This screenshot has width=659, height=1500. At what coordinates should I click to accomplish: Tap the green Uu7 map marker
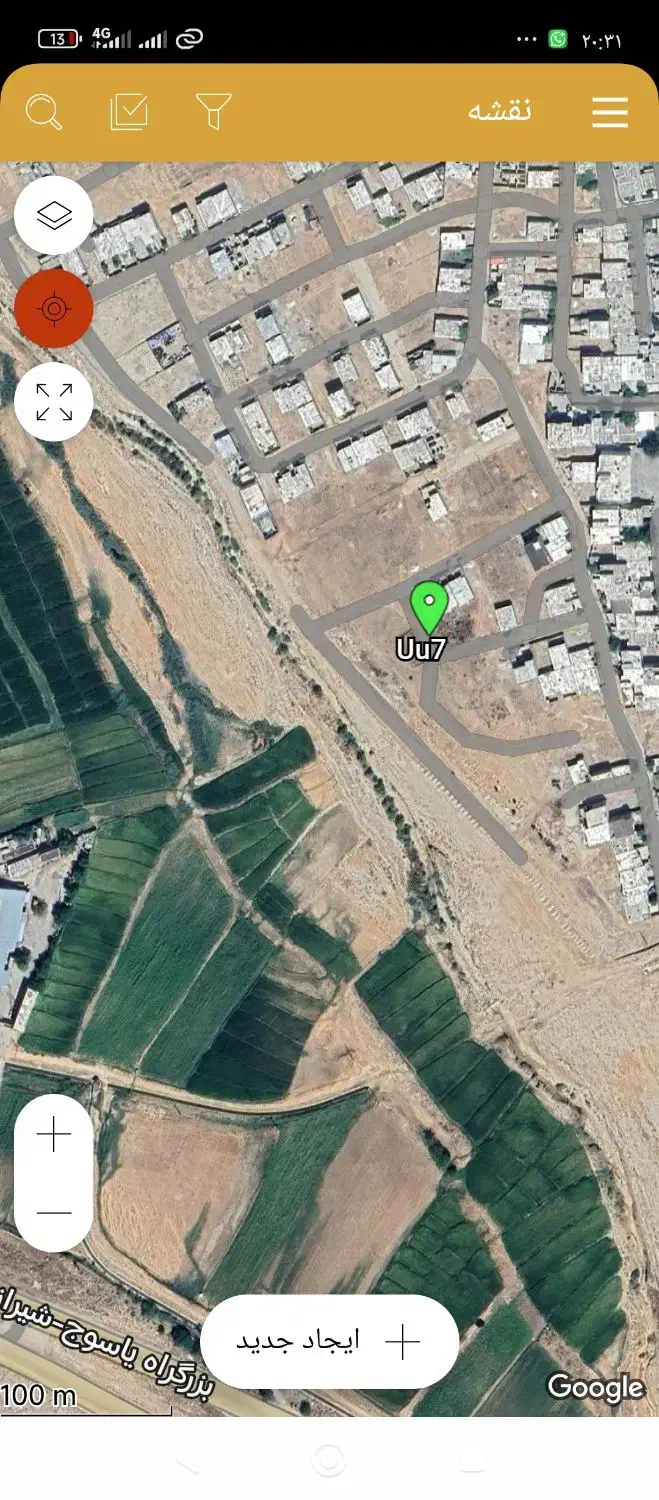428,607
